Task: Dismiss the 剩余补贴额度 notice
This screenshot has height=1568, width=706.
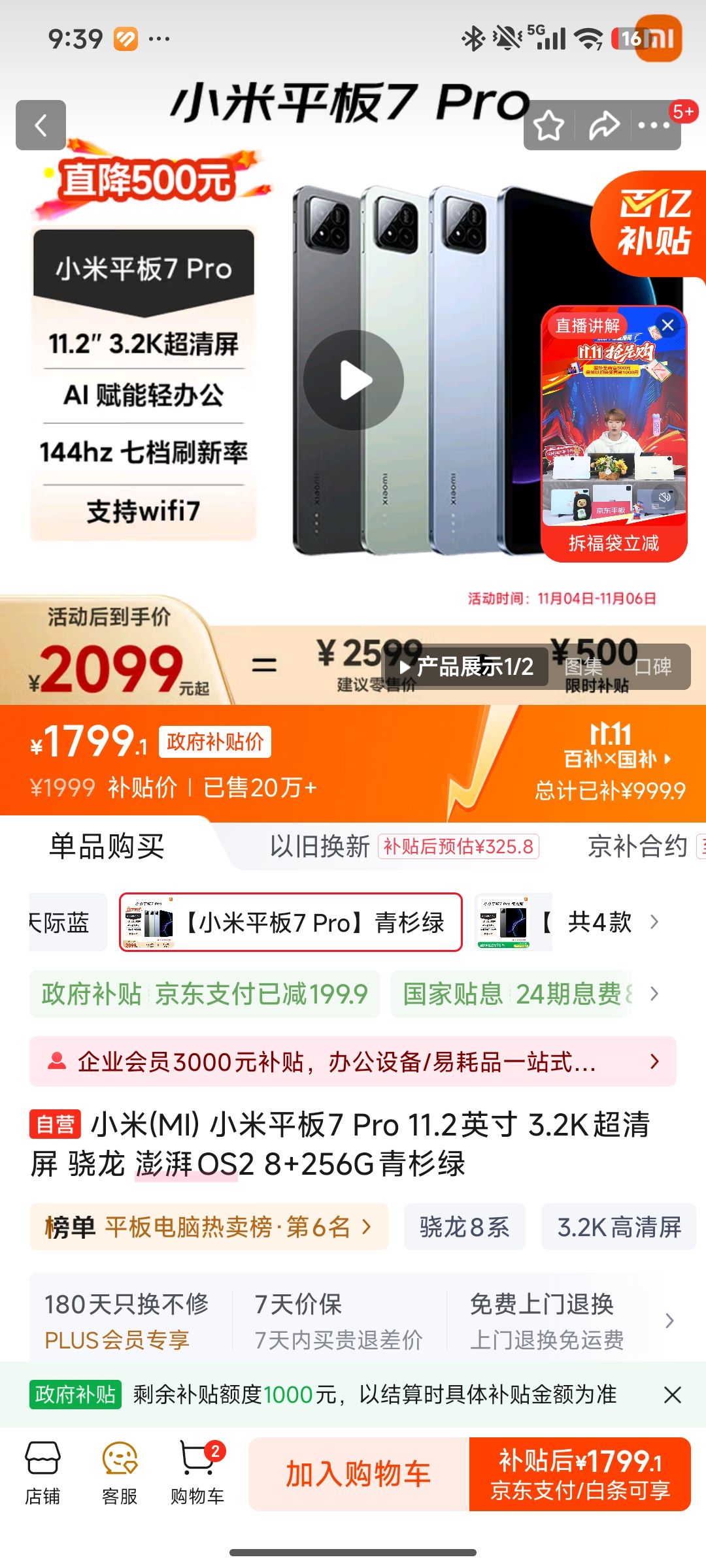Action: point(672,1395)
